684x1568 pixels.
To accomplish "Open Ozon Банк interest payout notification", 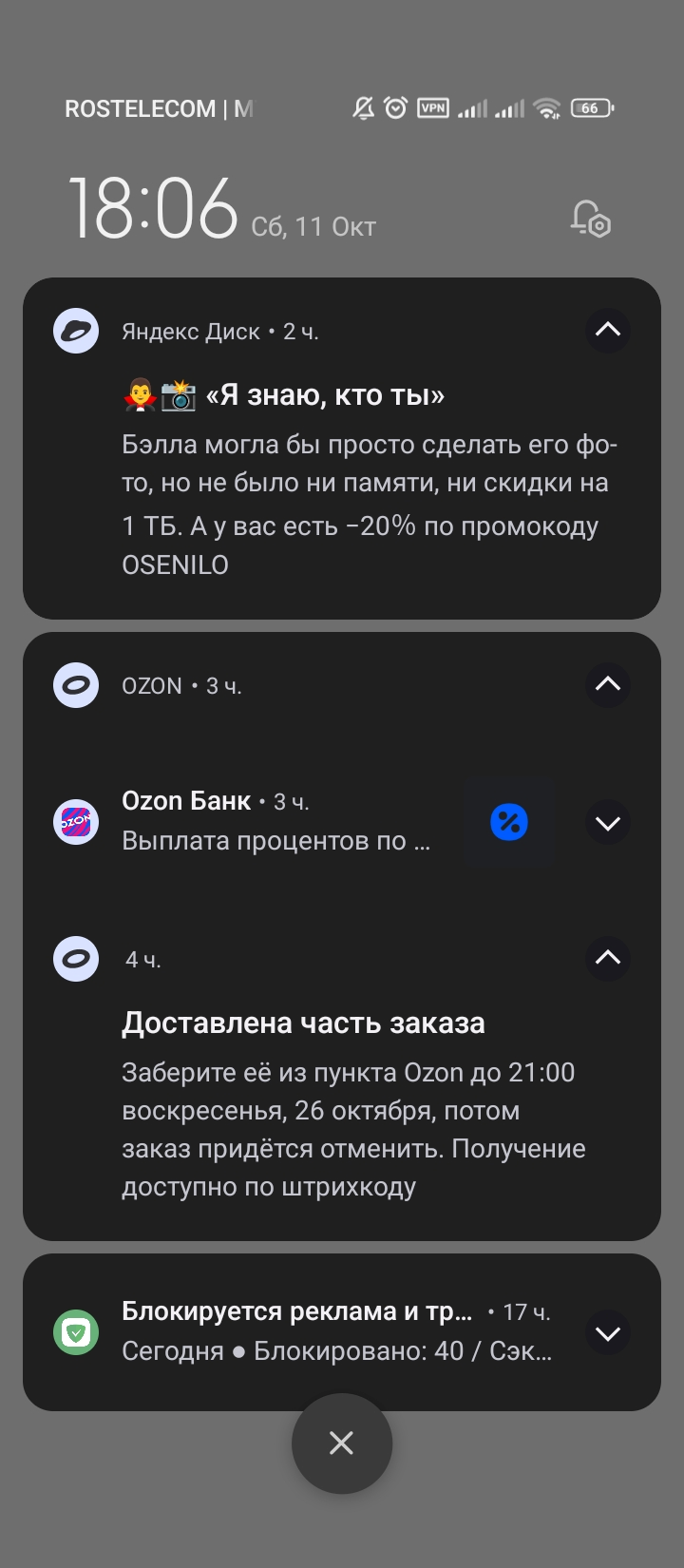I will click(275, 823).
